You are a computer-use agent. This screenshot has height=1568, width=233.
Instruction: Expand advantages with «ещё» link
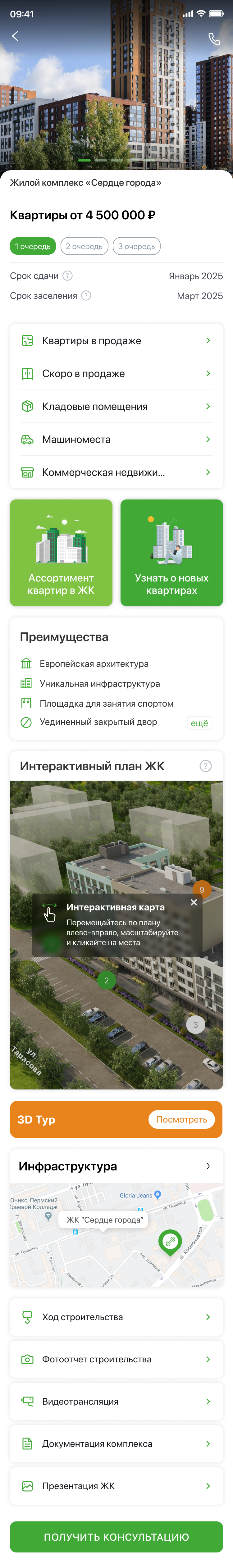(199, 723)
